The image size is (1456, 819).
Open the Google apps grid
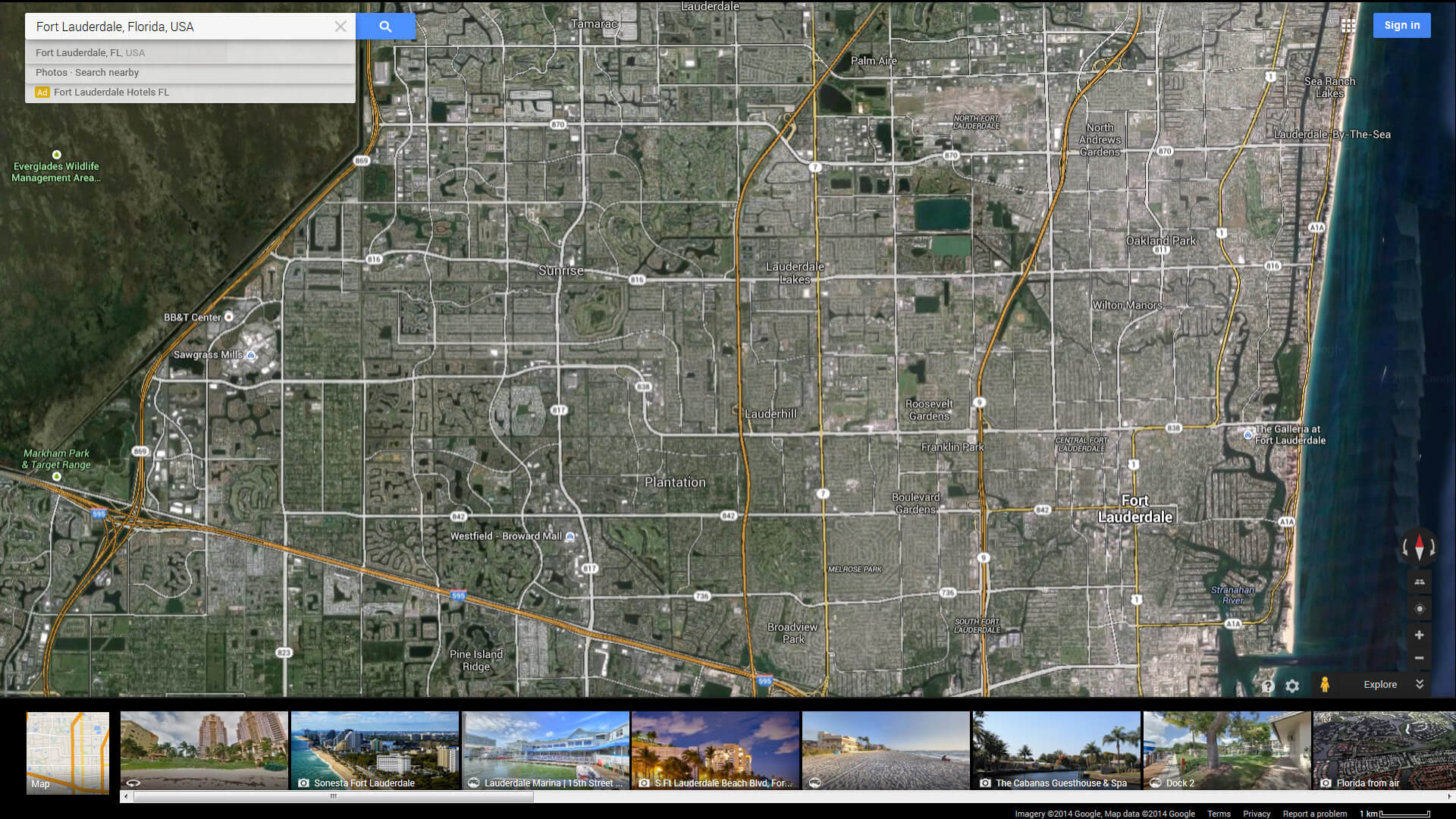[1348, 26]
